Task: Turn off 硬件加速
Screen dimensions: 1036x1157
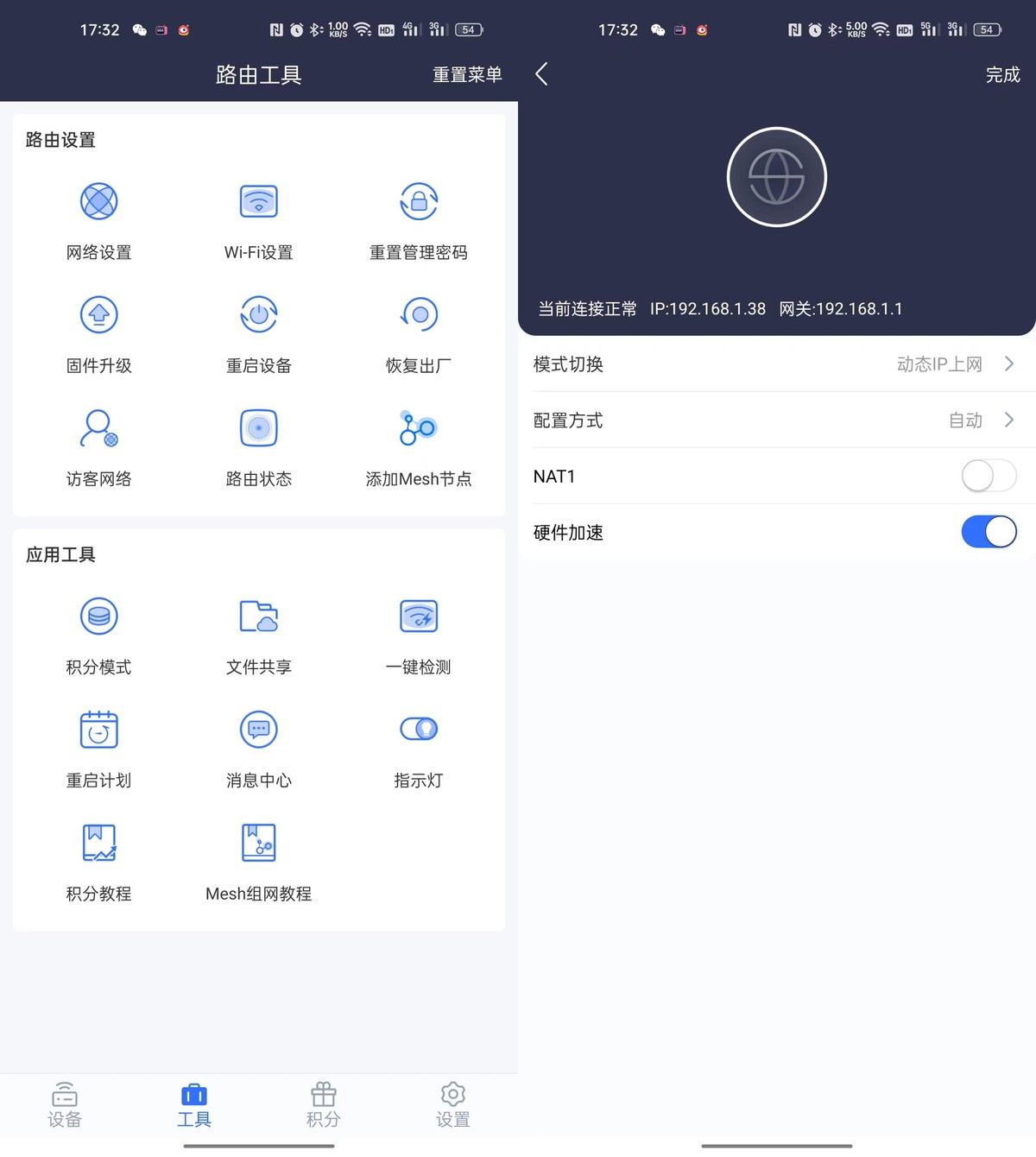Action: (989, 532)
